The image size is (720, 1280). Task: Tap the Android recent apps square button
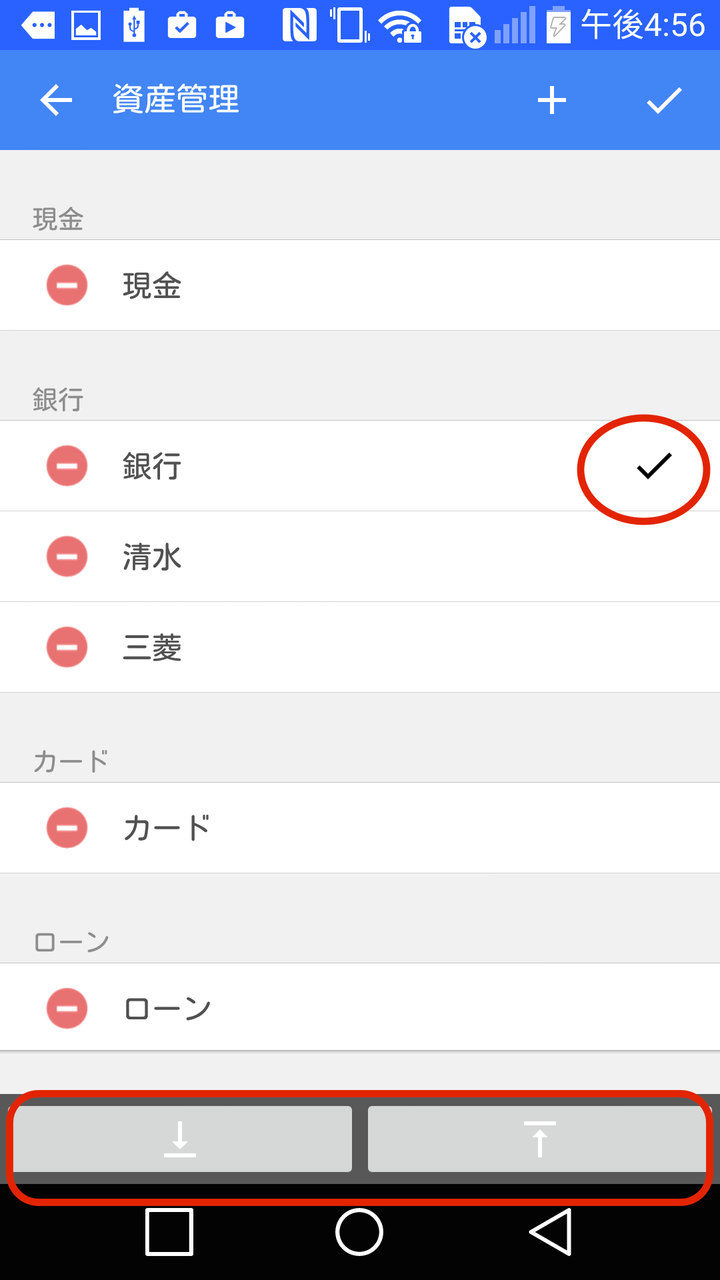[x=168, y=1233]
